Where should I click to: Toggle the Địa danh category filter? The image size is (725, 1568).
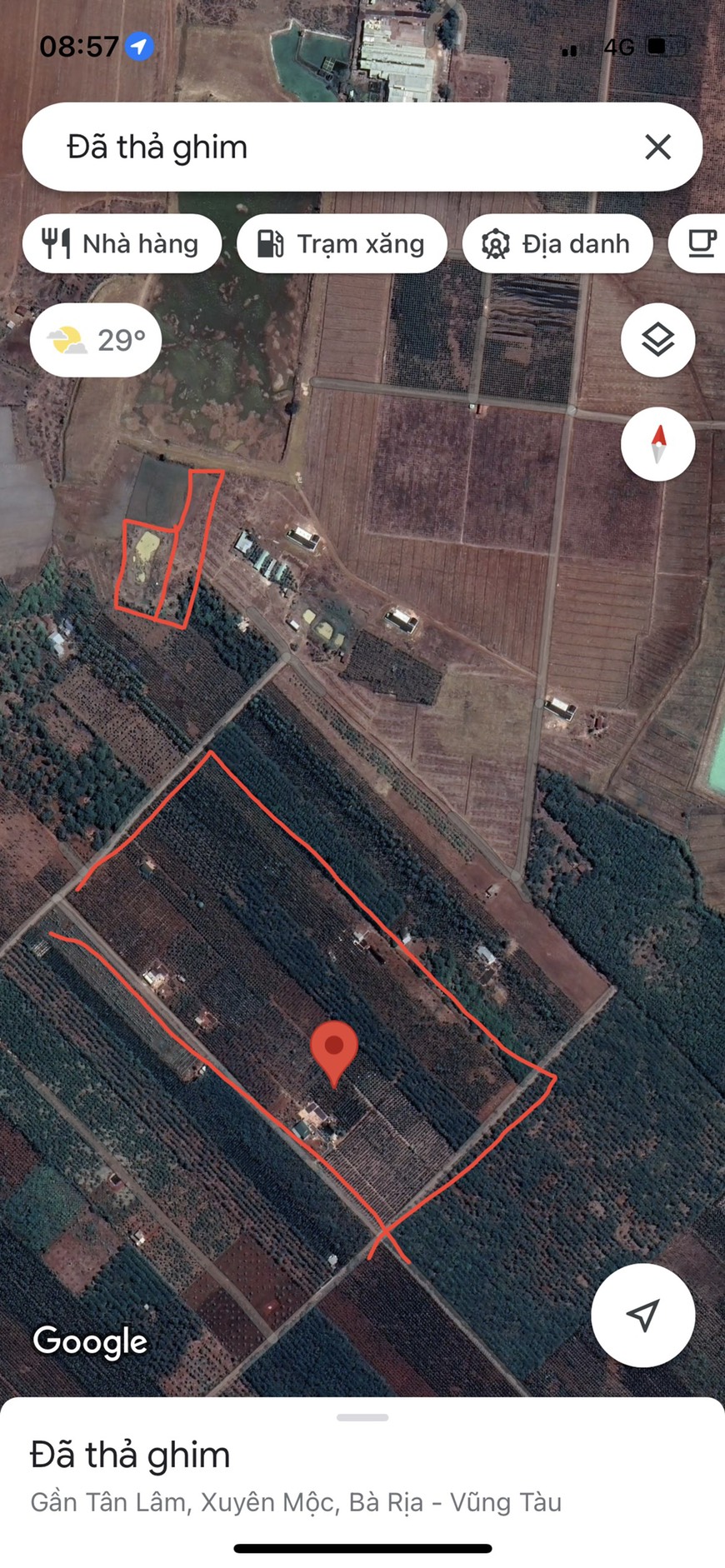[557, 243]
